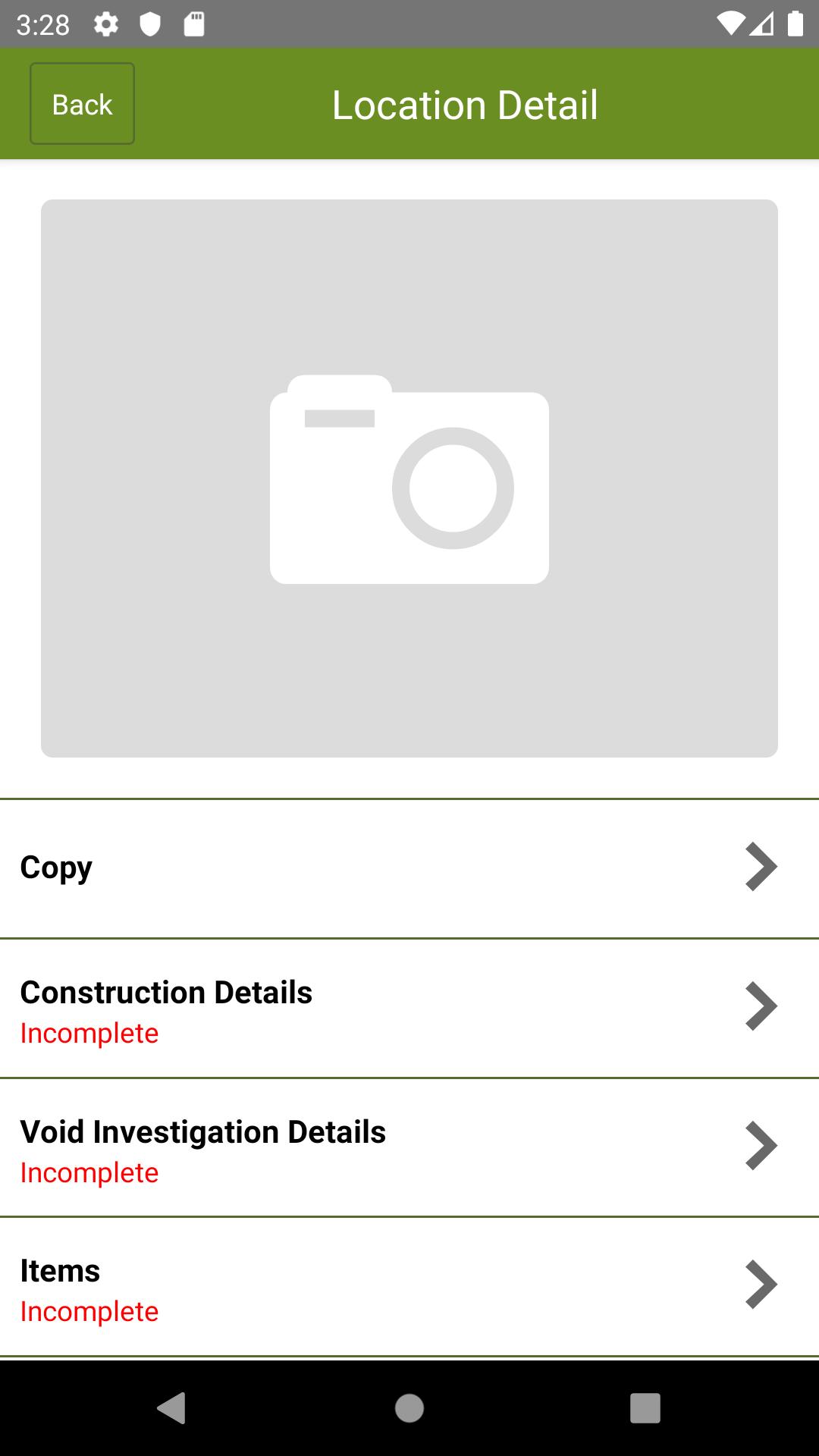Open the Items section
Screen dimensions: 819x1456
tap(409, 1287)
